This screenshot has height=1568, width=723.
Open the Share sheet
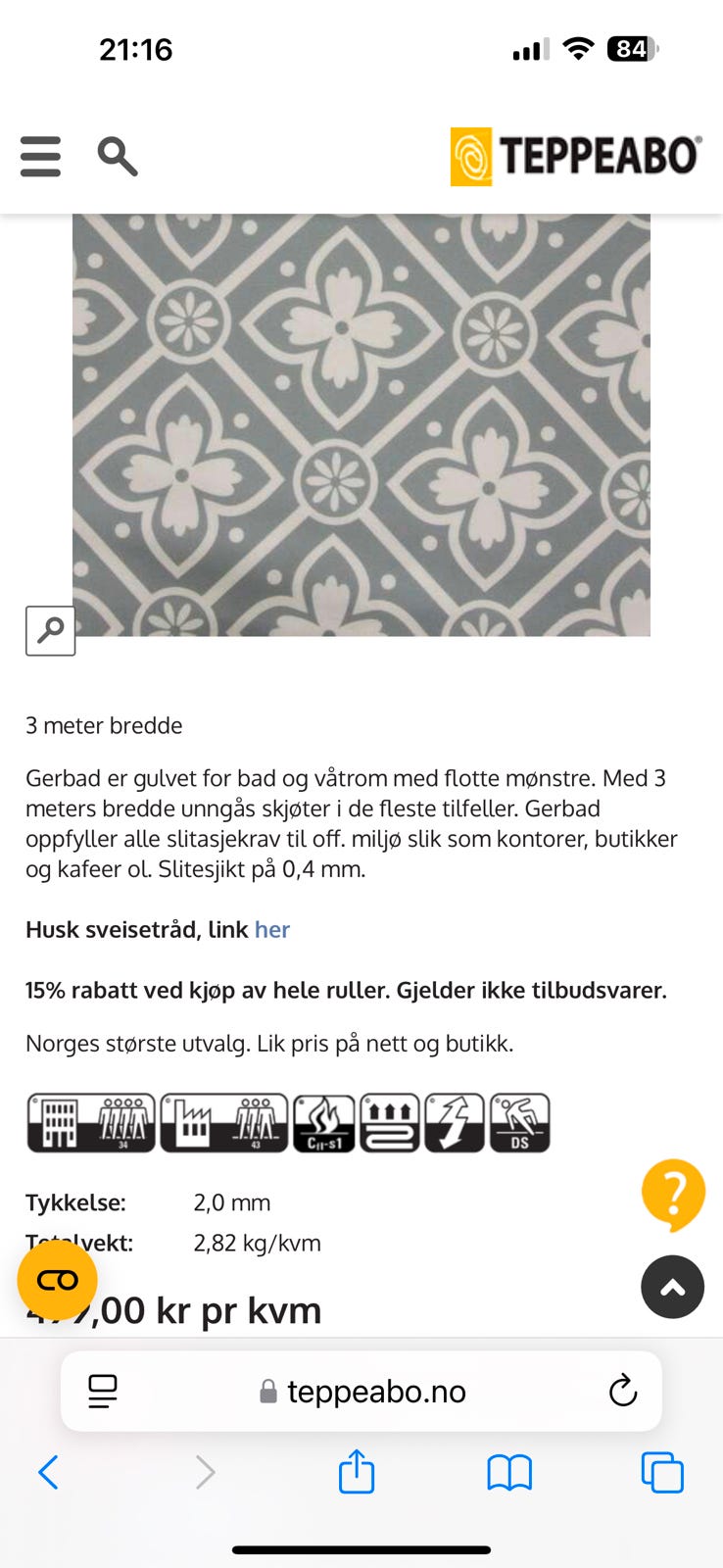[x=356, y=1471]
